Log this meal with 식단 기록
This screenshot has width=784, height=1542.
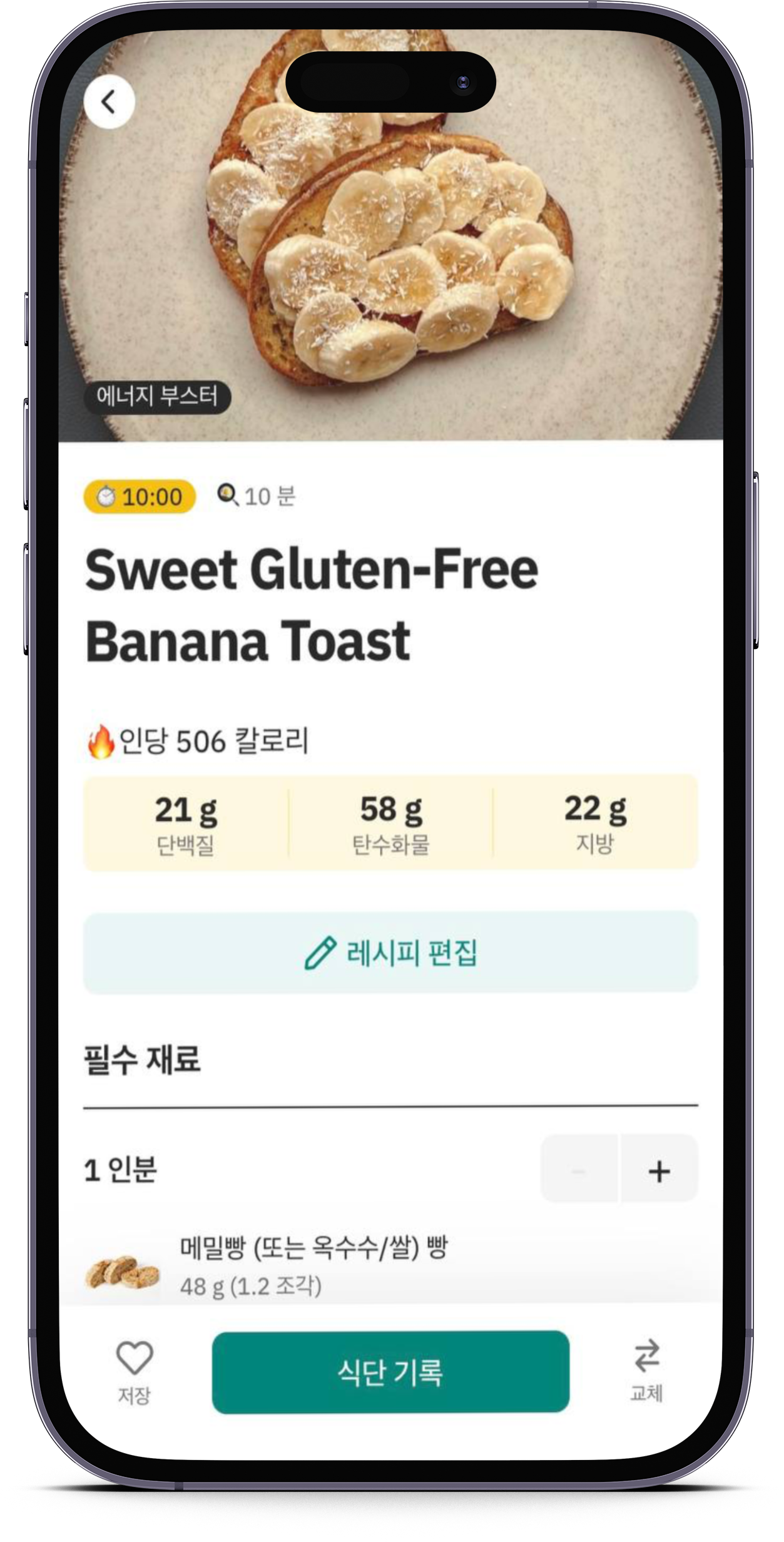(390, 1372)
